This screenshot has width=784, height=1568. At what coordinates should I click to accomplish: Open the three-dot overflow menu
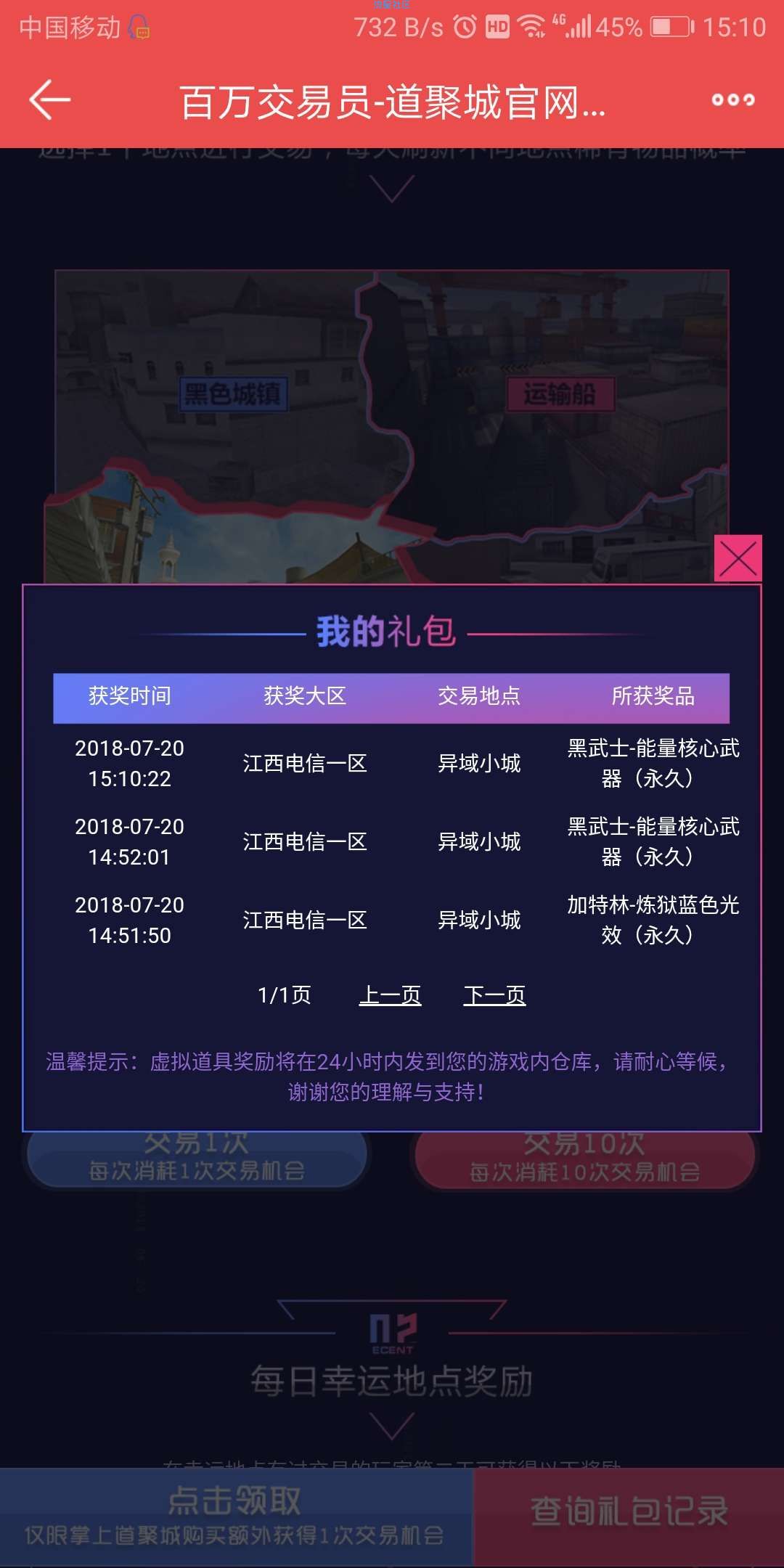732,99
